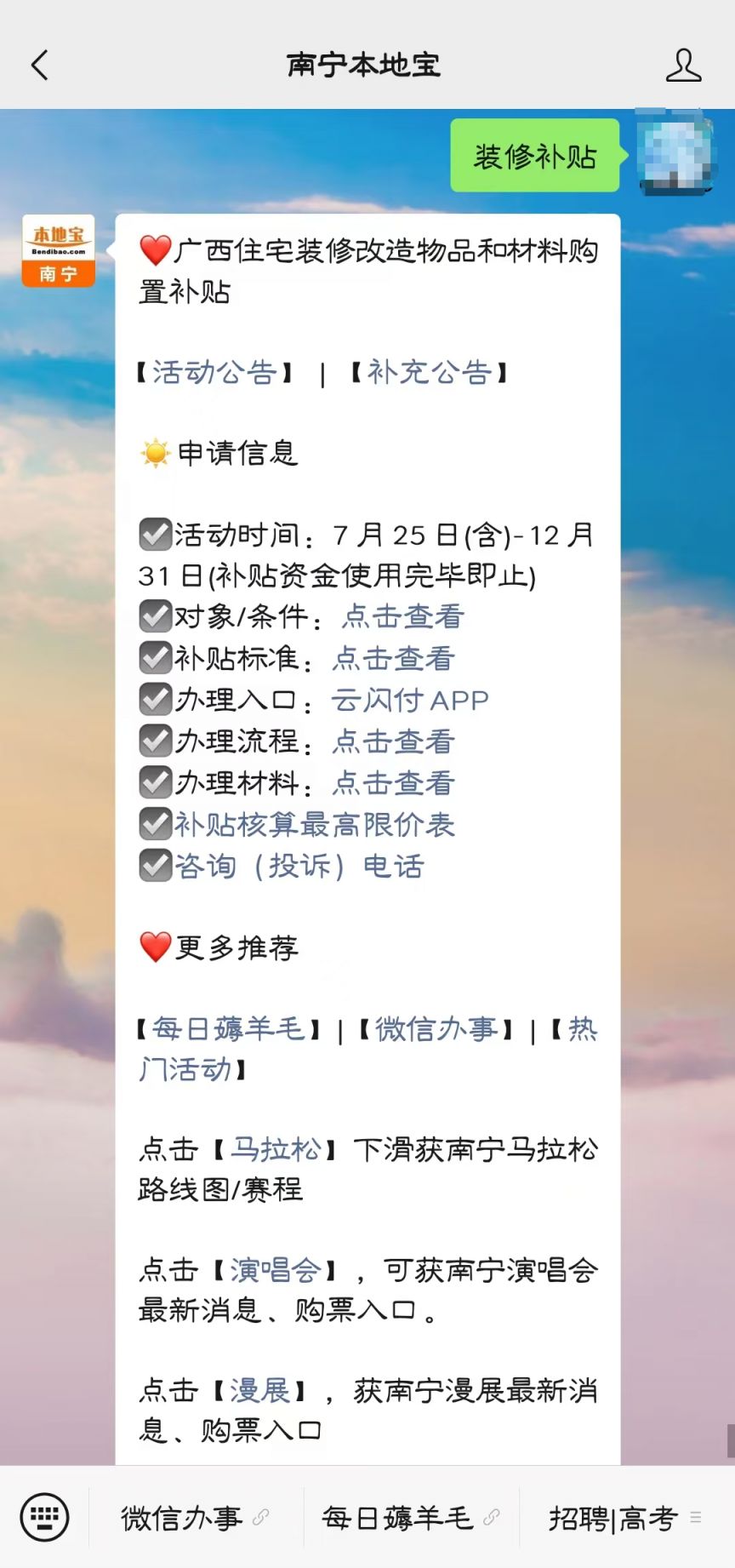Open the account profile icon
This screenshot has width=735, height=1568.
[683, 65]
